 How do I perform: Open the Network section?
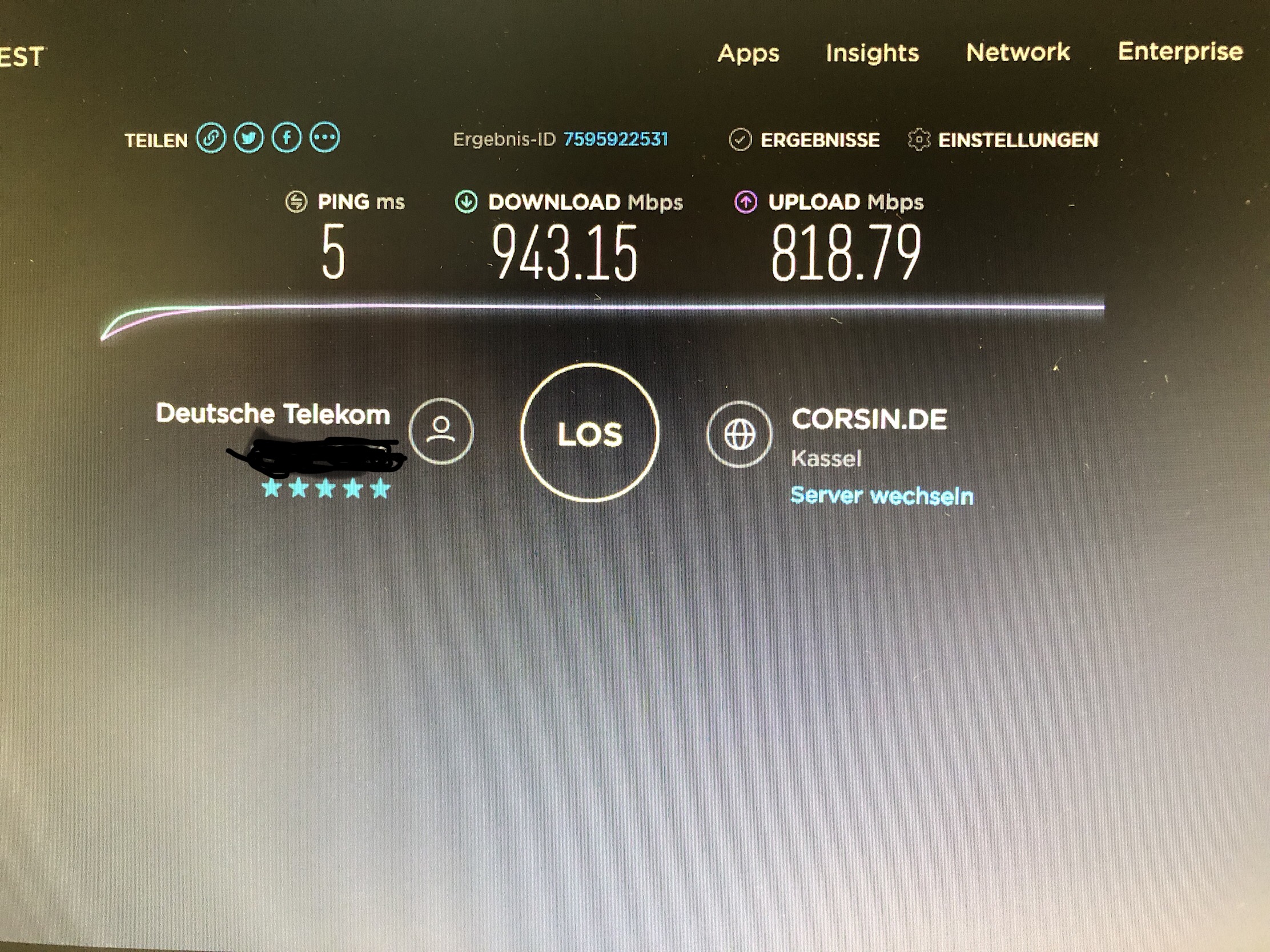click(1018, 52)
